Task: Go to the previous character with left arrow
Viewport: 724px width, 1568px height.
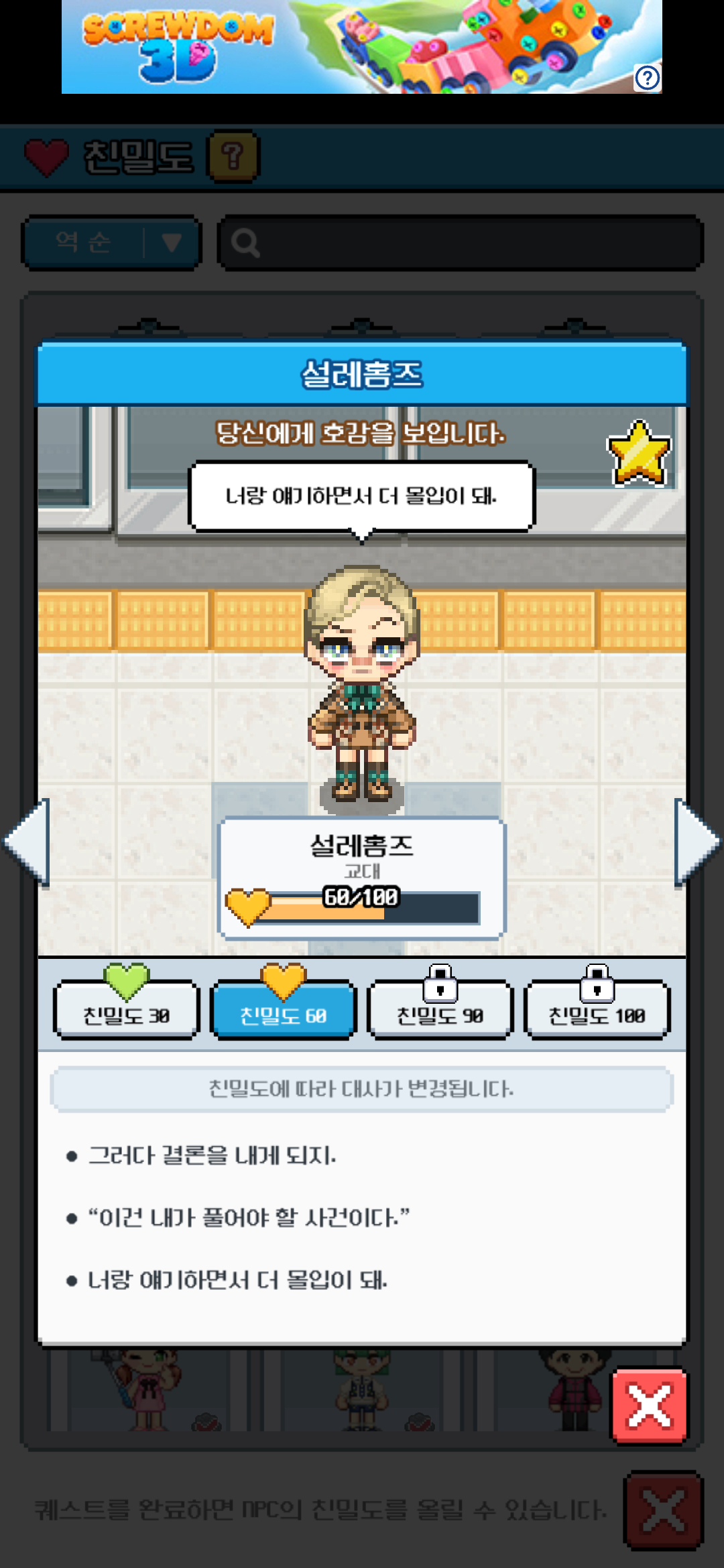Action: click(28, 842)
